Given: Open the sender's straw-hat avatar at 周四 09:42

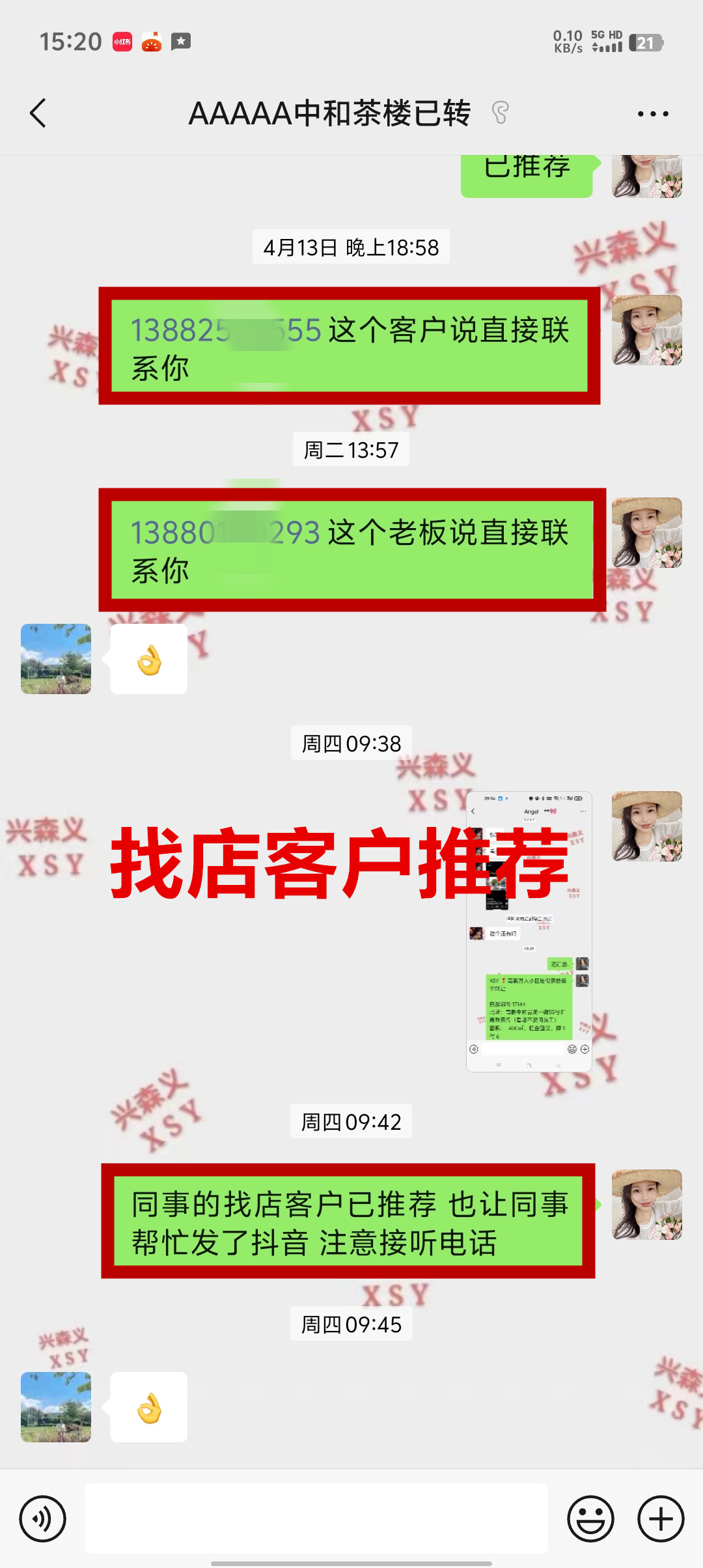Looking at the screenshot, I should (646, 1204).
